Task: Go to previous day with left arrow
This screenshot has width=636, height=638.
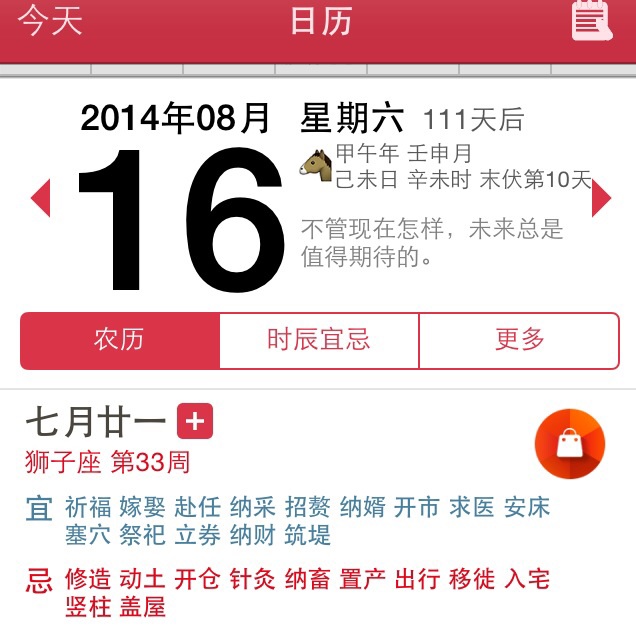Action: [x=41, y=198]
